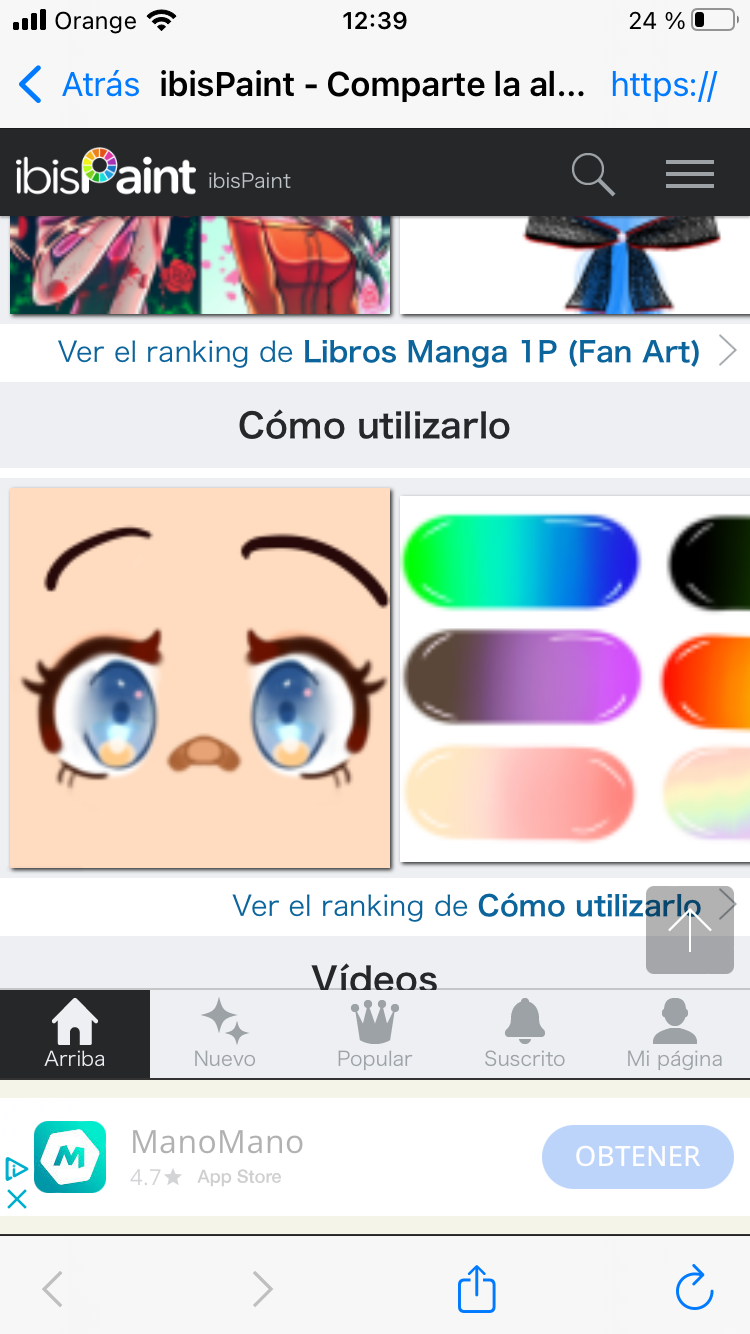Expand the Cómo utilizarlo ranking chevron
Screen dimensions: 750x1334
point(727,906)
